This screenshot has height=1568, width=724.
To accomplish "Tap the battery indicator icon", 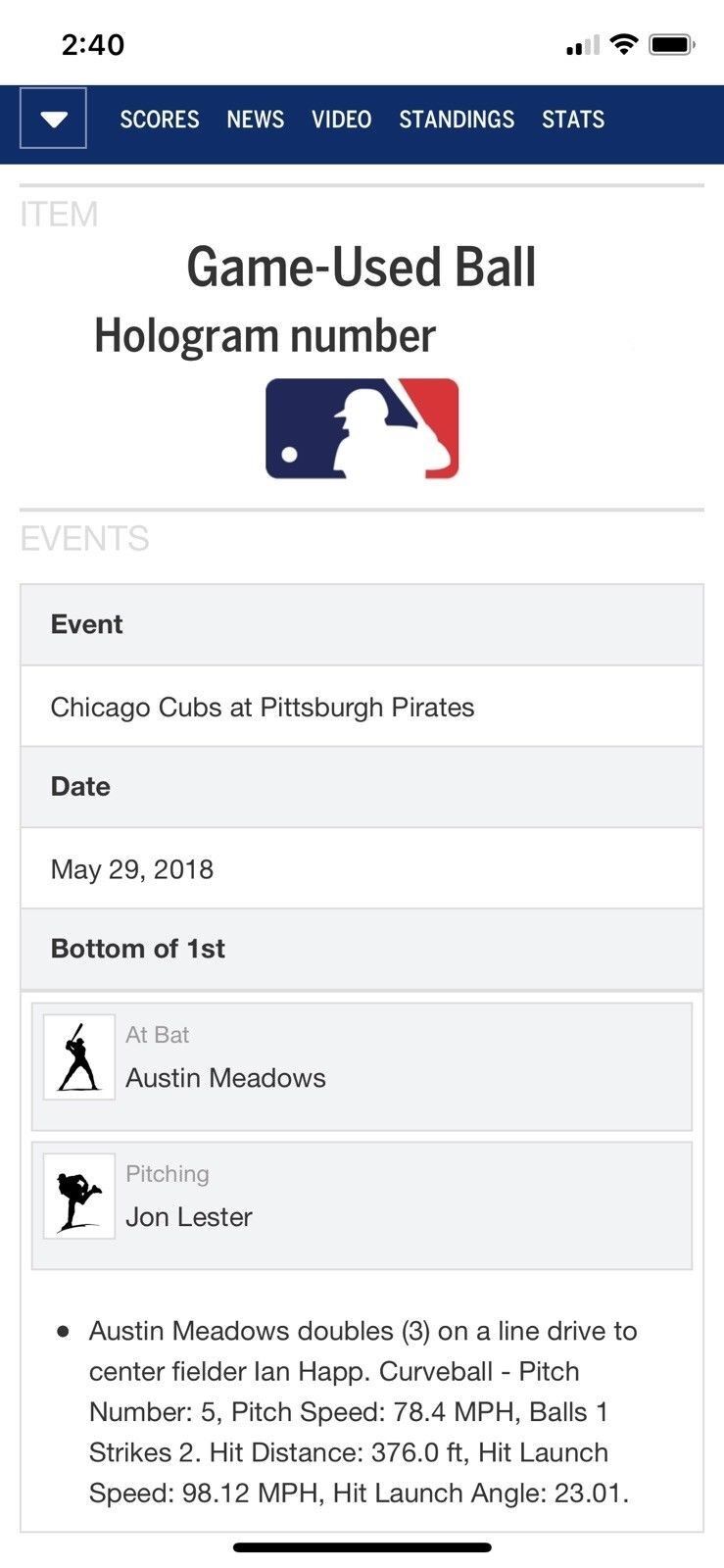I will click(674, 43).
